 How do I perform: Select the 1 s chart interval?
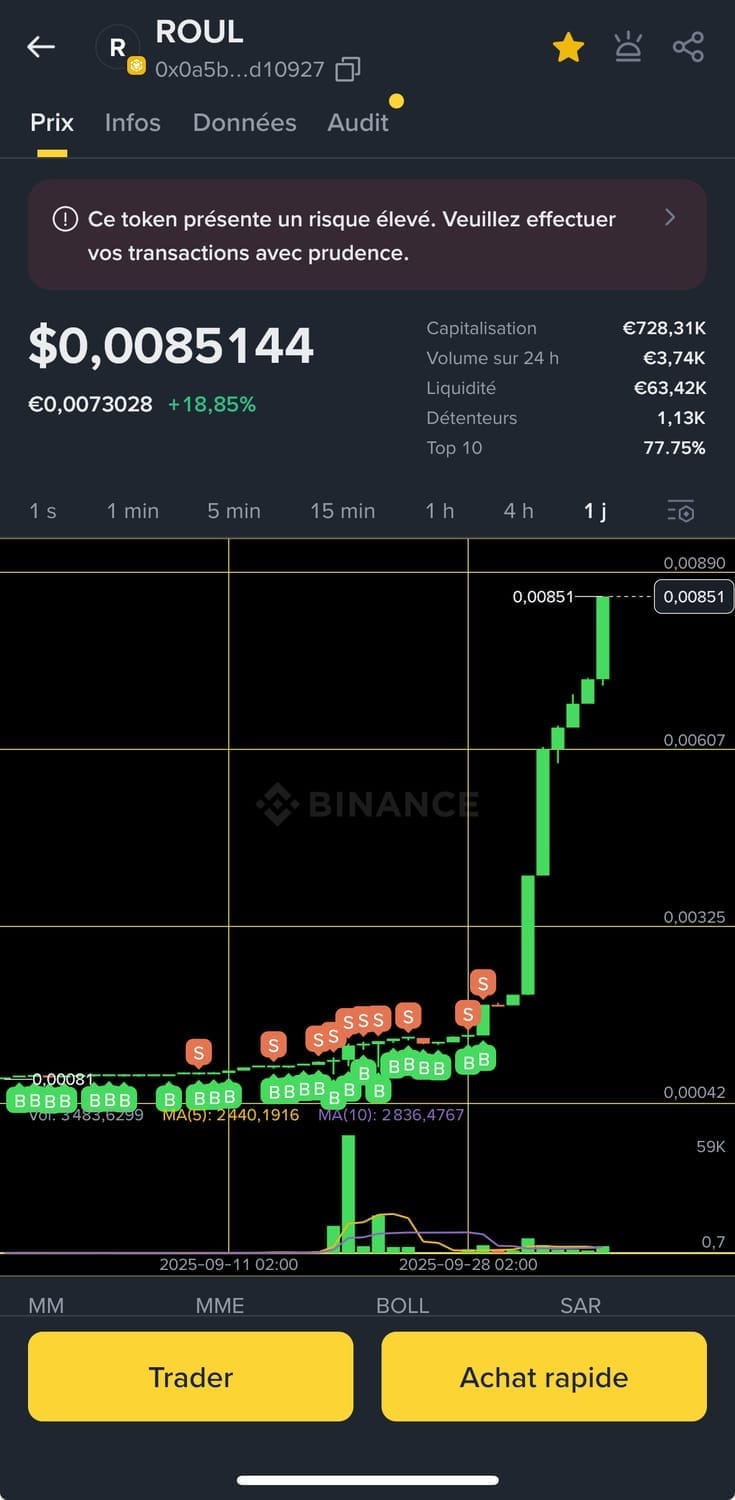(x=43, y=511)
